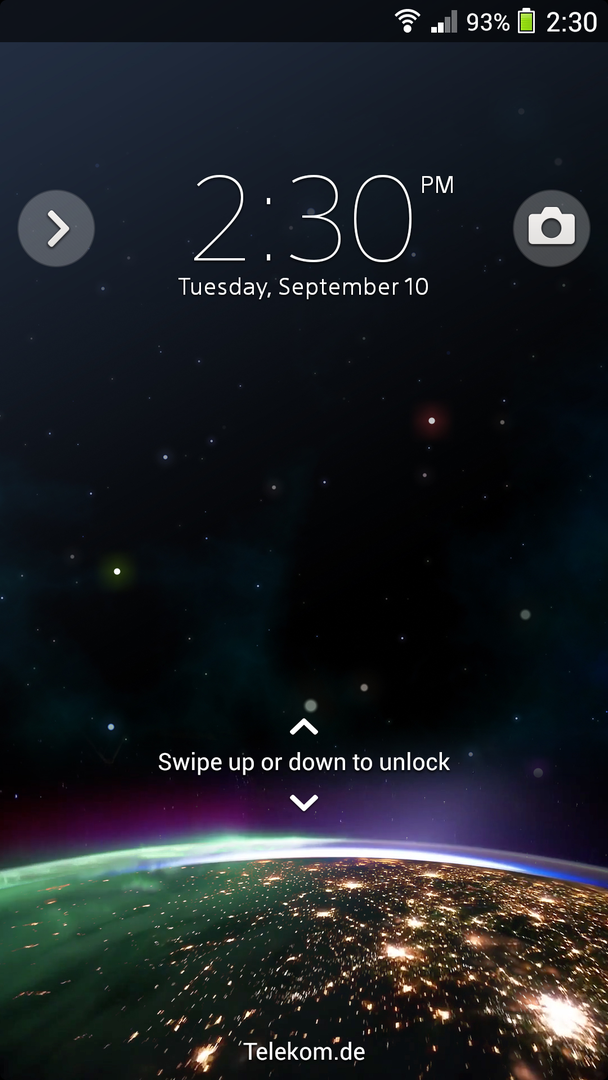This screenshot has width=608, height=1080.
Task: Tap the right-arrow widget button
Action: 57,228
